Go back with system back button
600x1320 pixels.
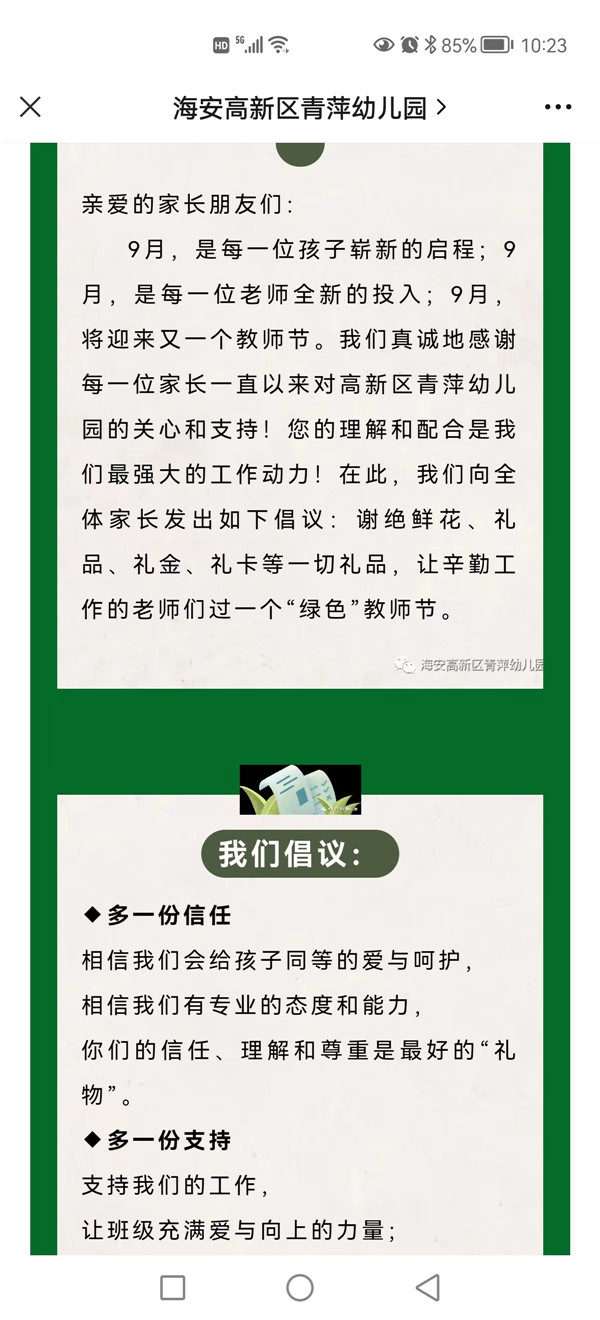click(427, 1287)
